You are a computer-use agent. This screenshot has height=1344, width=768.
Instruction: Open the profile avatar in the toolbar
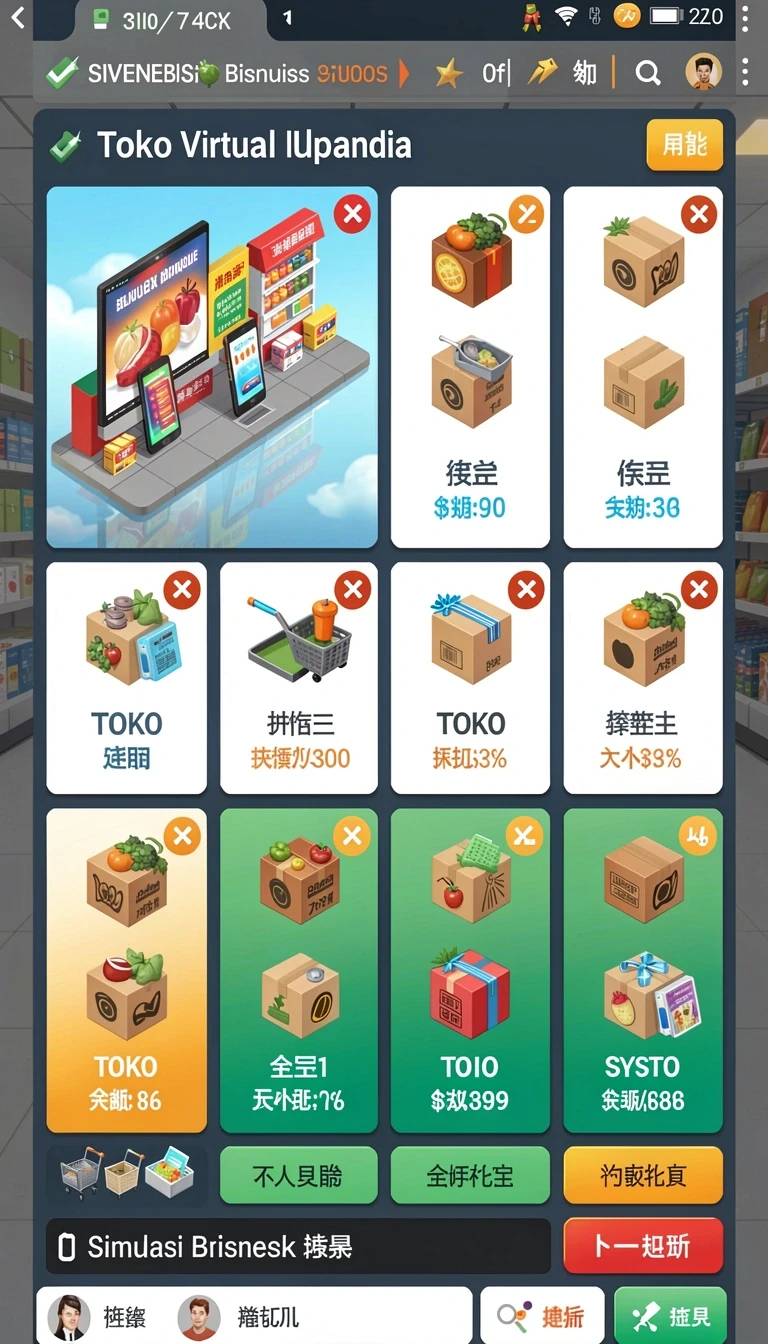click(x=703, y=73)
